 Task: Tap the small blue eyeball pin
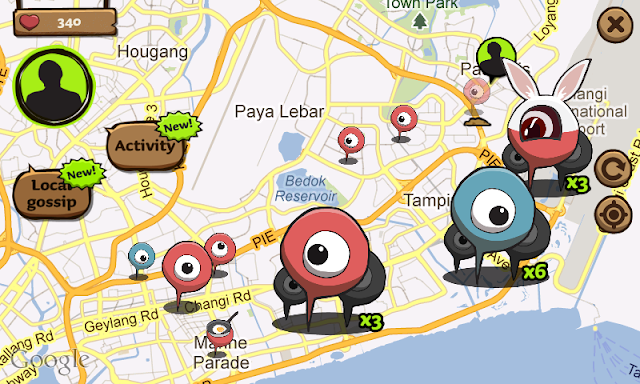tap(141, 260)
